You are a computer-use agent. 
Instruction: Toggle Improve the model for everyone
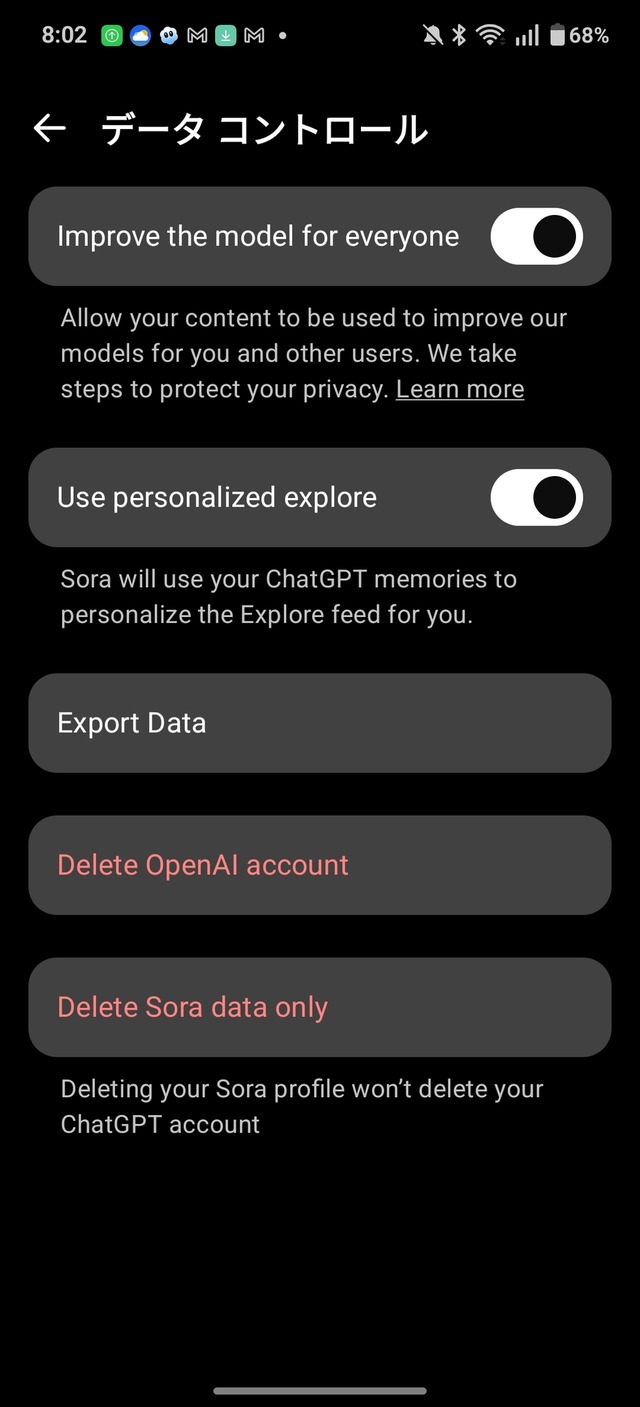tap(536, 237)
